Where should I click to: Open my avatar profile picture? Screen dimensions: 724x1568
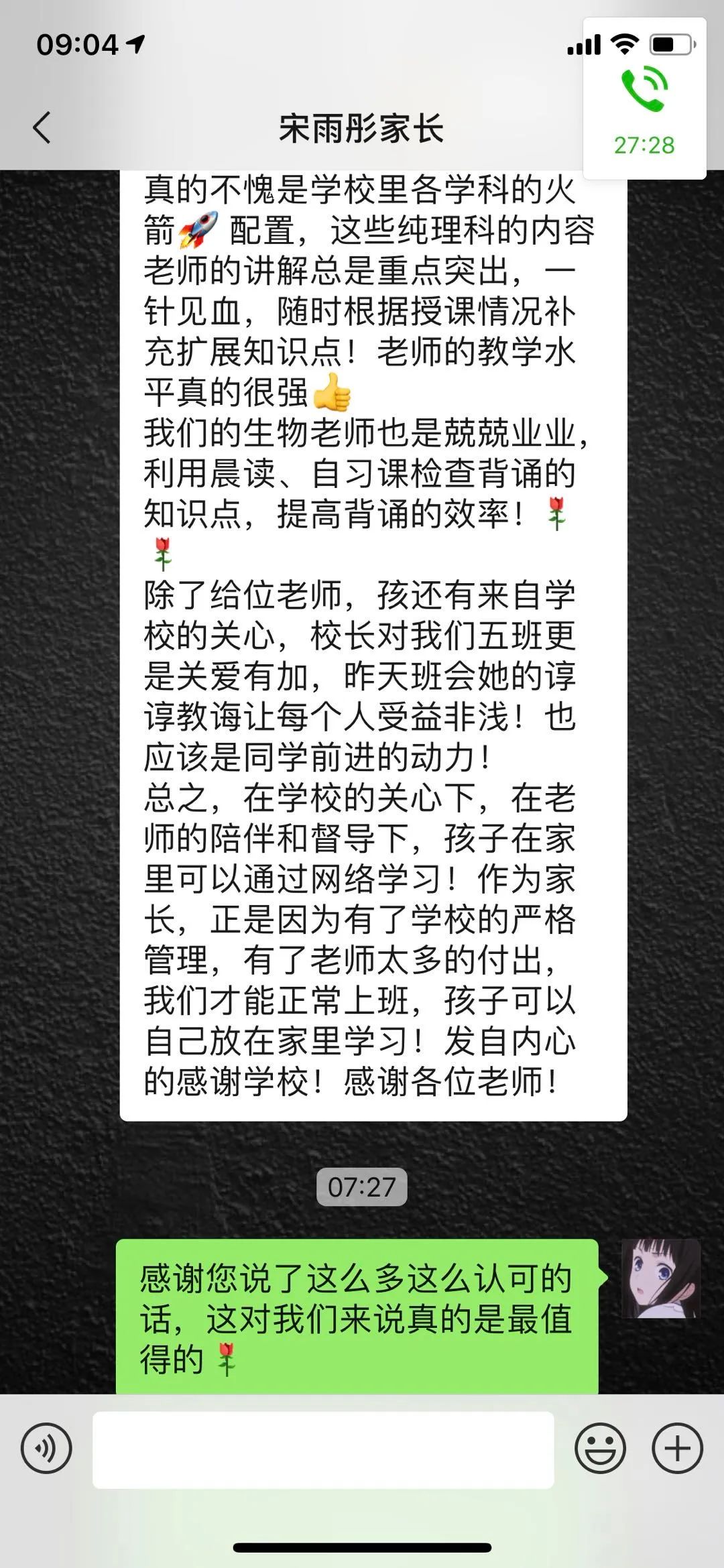pos(661,1278)
